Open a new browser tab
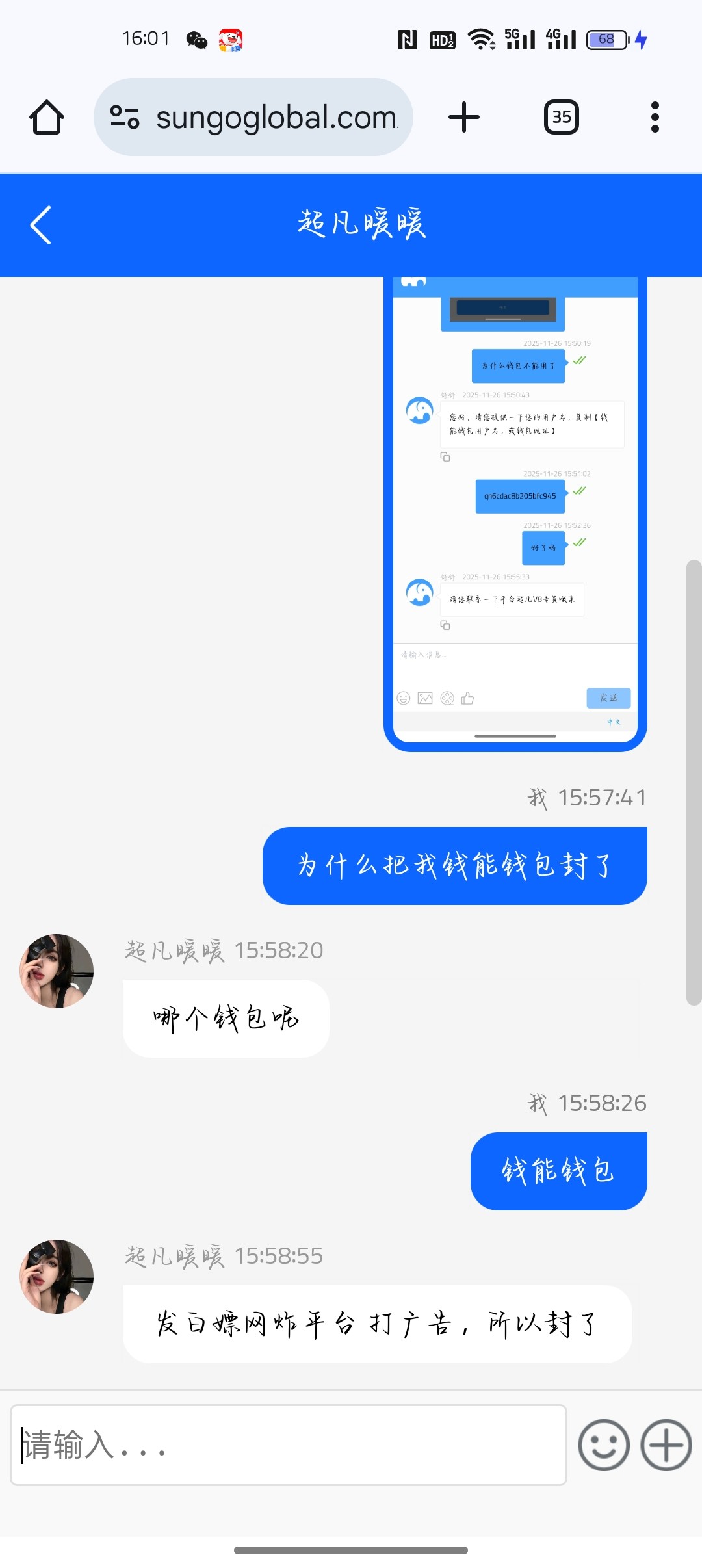Screen dimensions: 702x1568 click(x=464, y=118)
